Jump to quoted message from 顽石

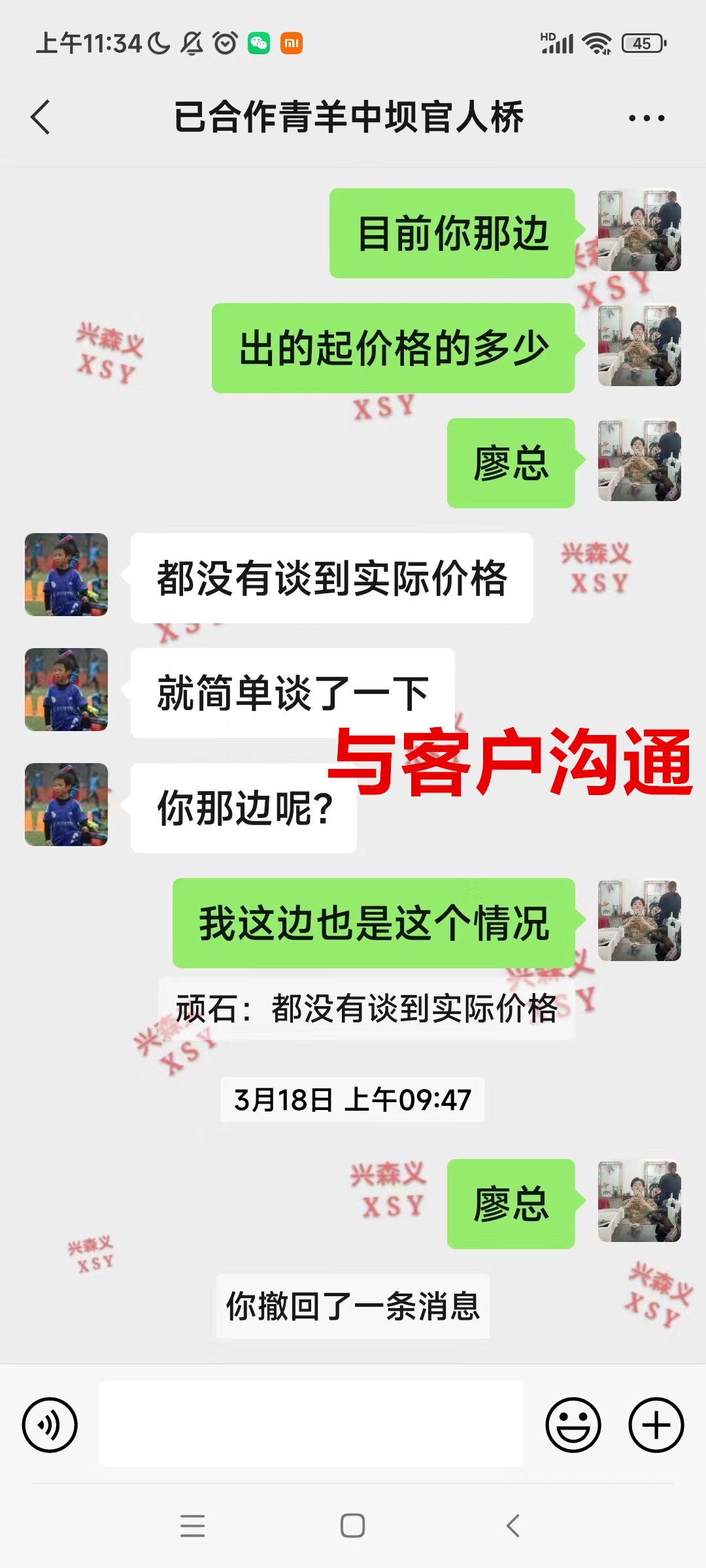click(366, 1008)
